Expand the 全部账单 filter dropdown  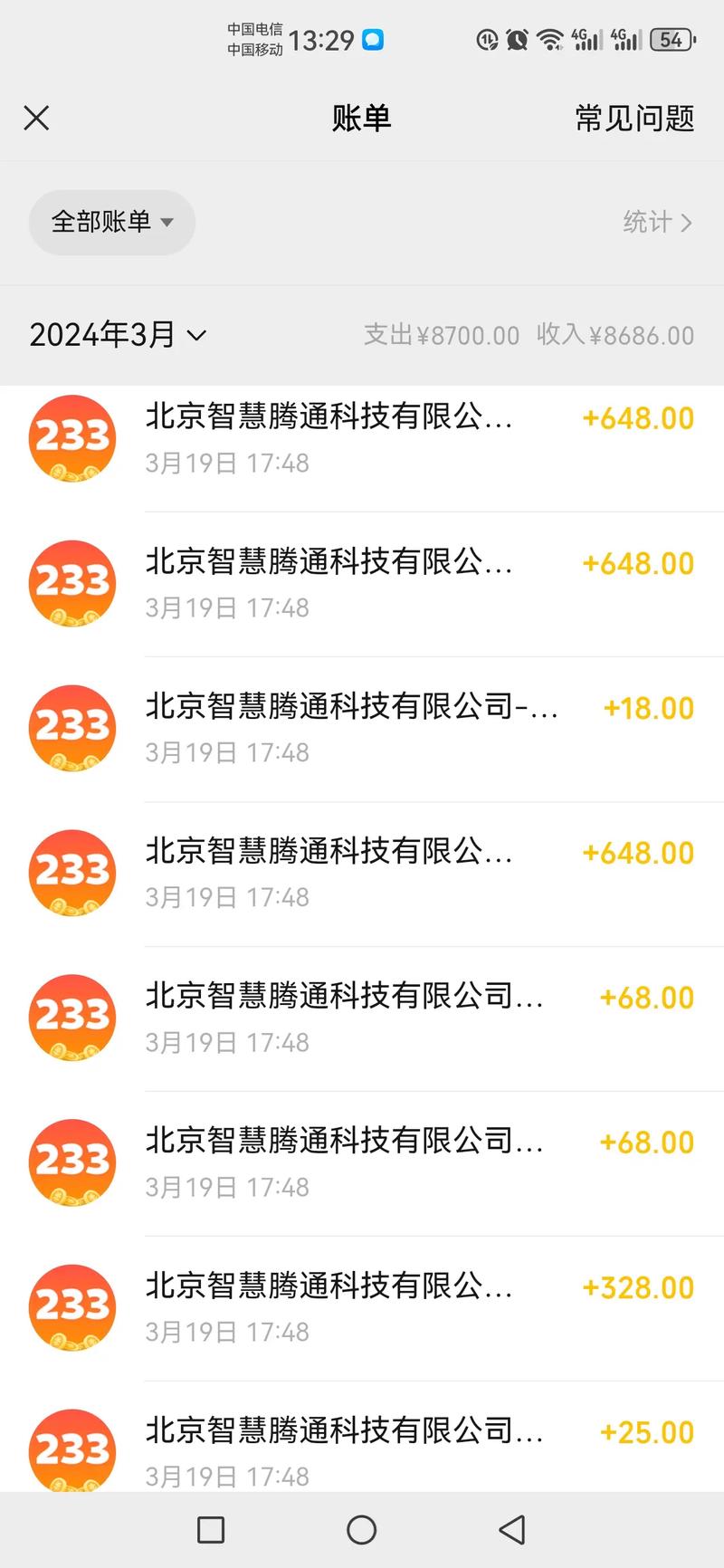[x=112, y=222]
